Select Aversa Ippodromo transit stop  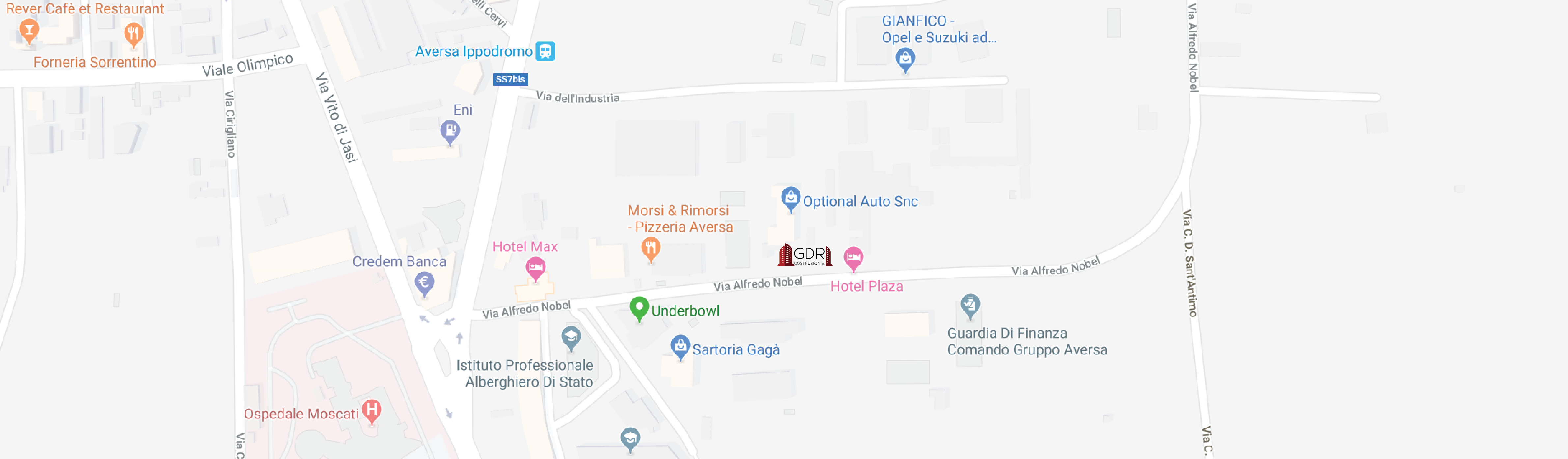pyautogui.click(x=546, y=52)
